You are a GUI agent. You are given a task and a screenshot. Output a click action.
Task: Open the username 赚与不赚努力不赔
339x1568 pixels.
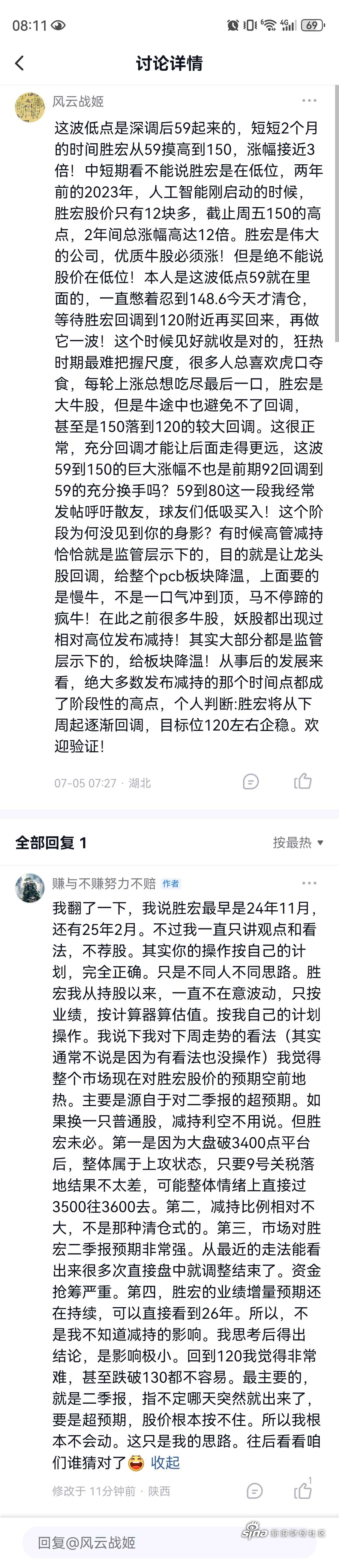(x=104, y=883)
